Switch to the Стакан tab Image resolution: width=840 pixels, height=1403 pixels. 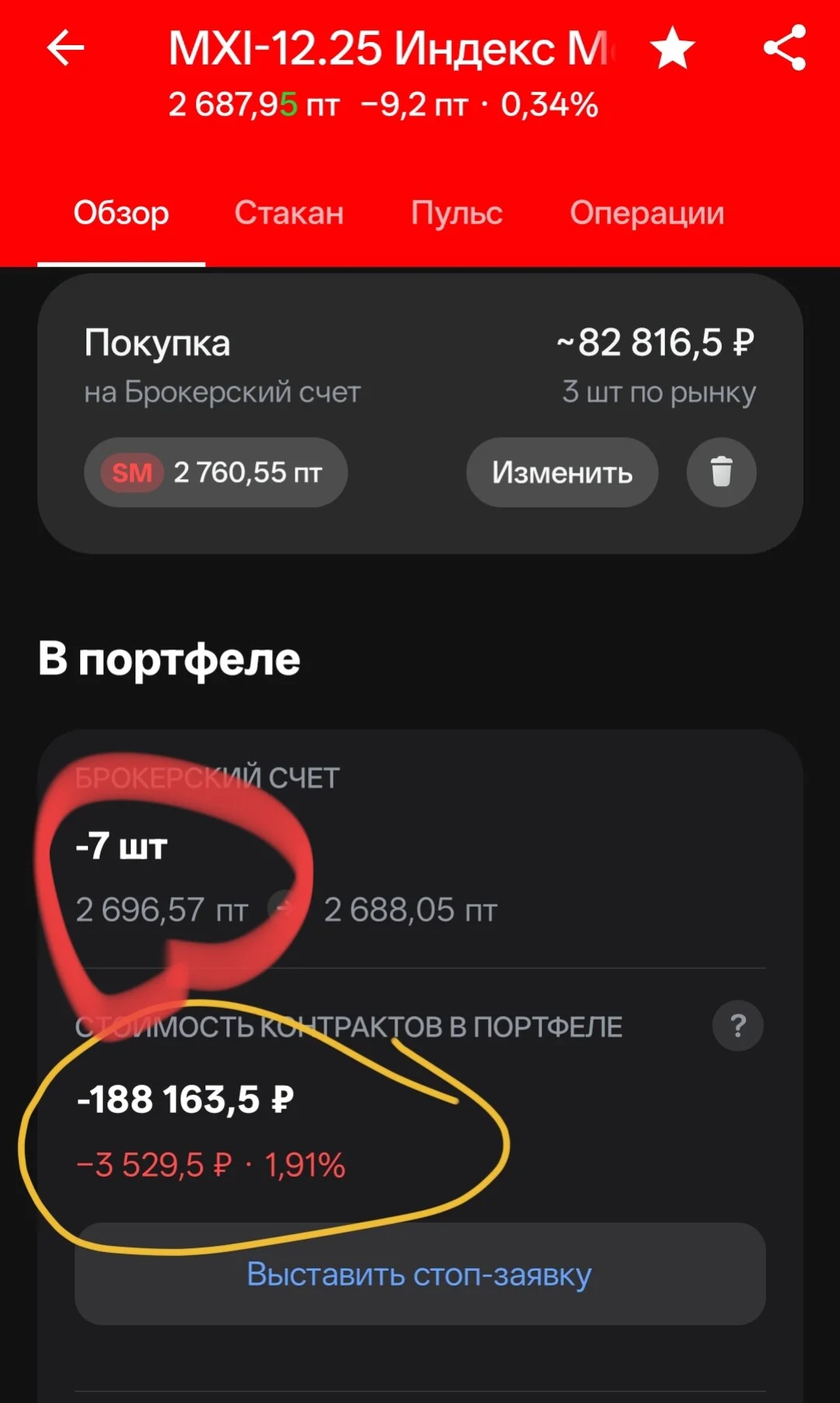(x=289, y=212)
